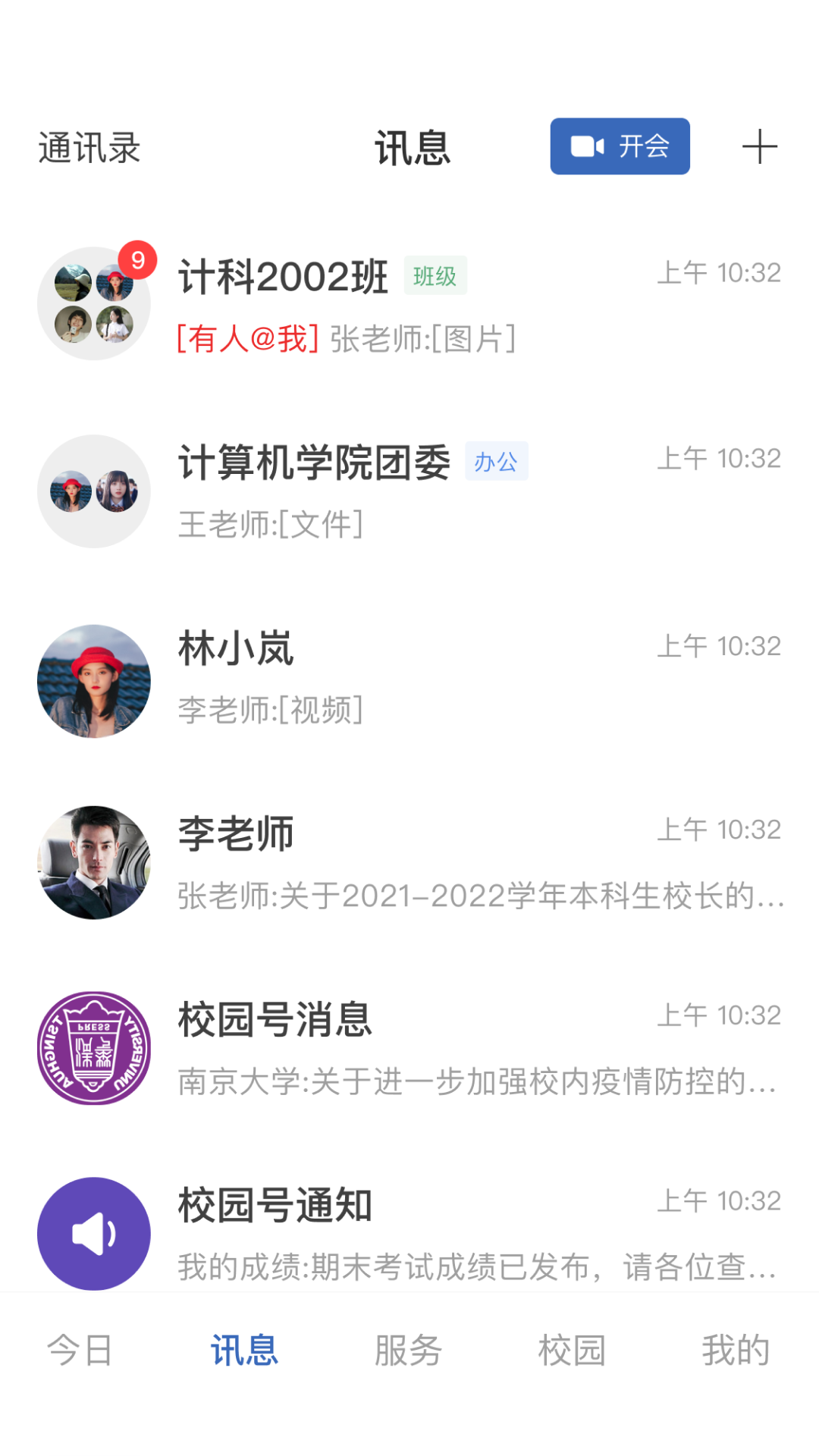Open the 通讯录 contacts page
Image resolution: width=819 pixels, height=1456 pixels.
tap(89, 146)
